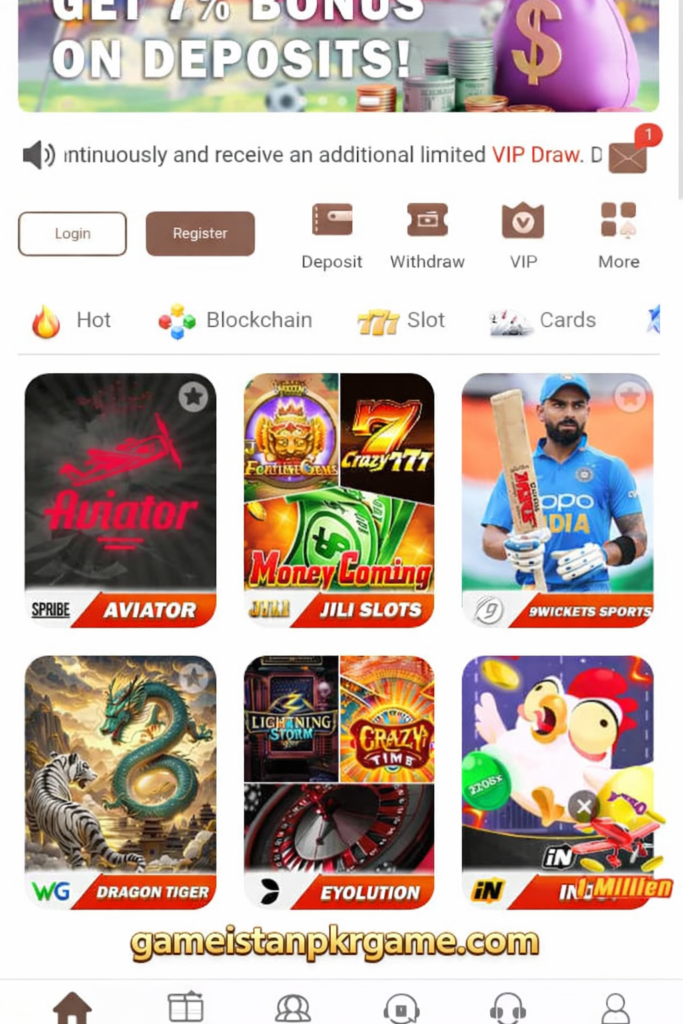This screenshot has width=683, height=1024.
Task: Switch to the Cards category
Action: [543, 320]
